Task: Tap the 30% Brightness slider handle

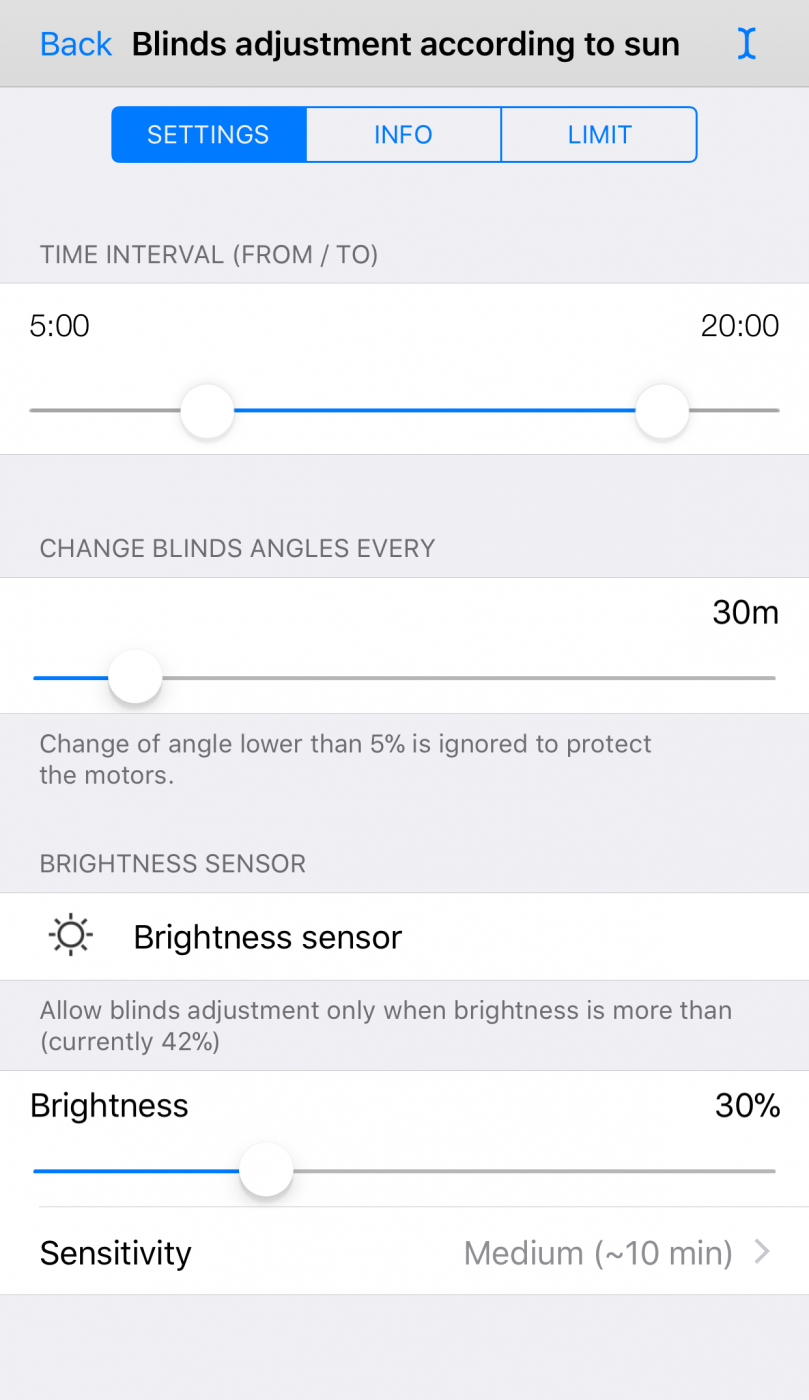Action: click(266, 1171)
